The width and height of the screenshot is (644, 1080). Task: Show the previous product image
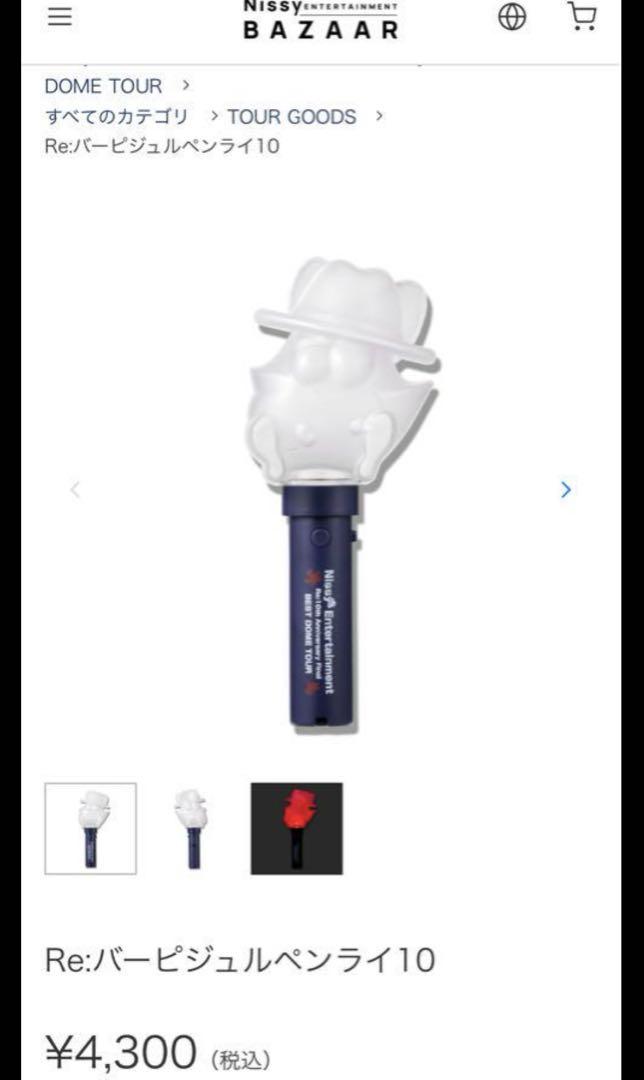(76, 490)
